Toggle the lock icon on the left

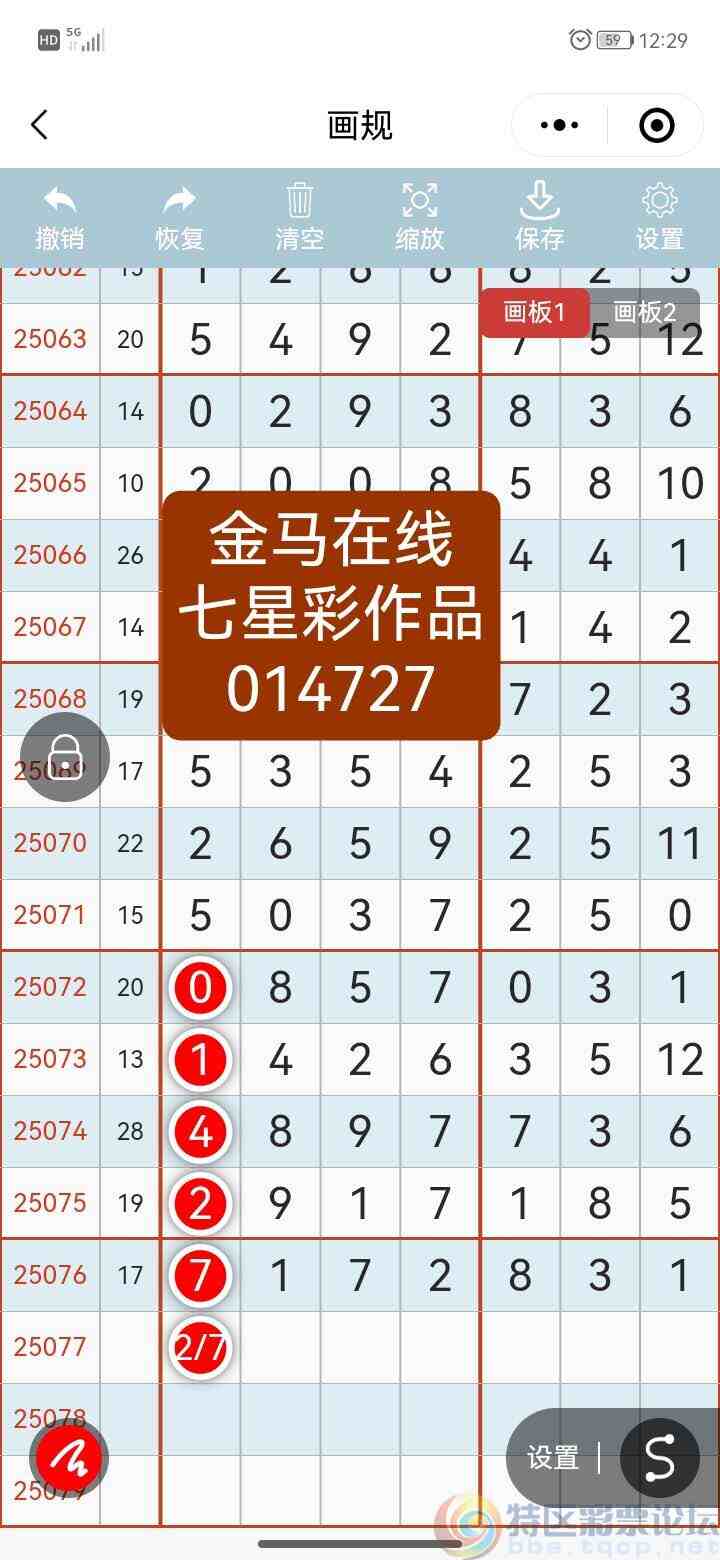click(64, 757)
